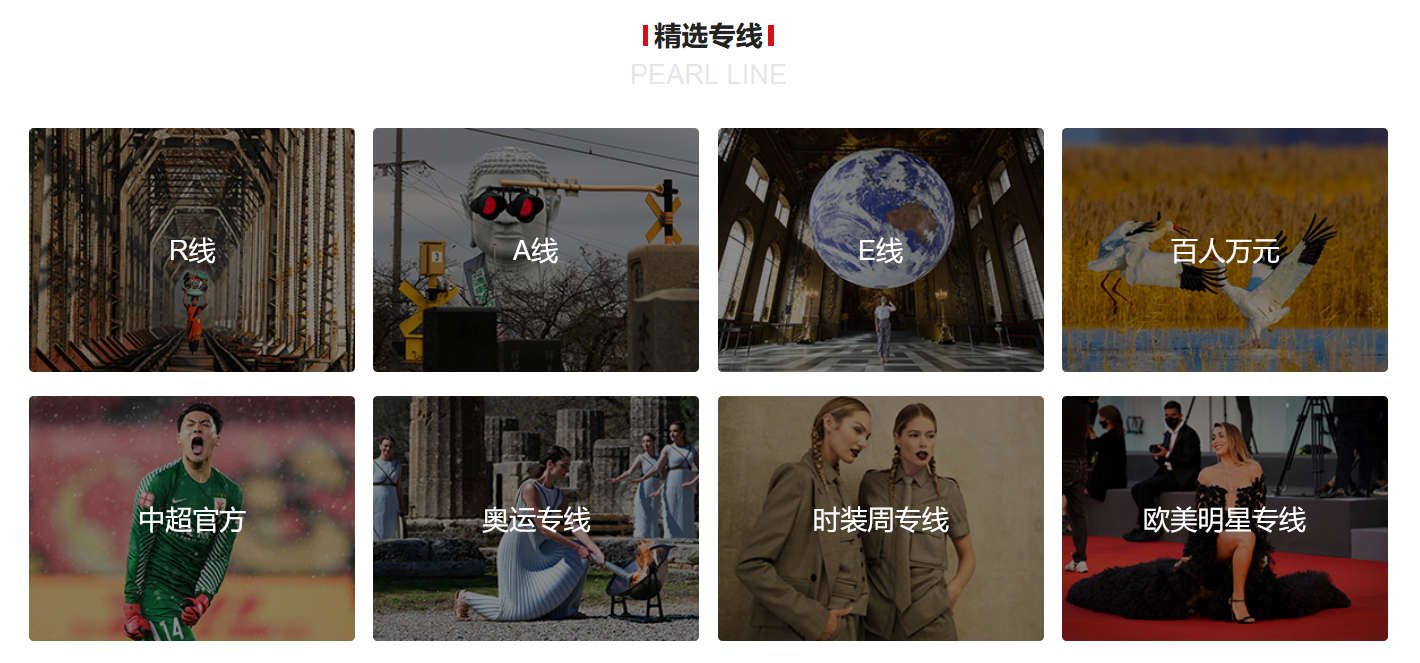
Task: Open the A线 photo collection
Action: [x=535, y=250]
